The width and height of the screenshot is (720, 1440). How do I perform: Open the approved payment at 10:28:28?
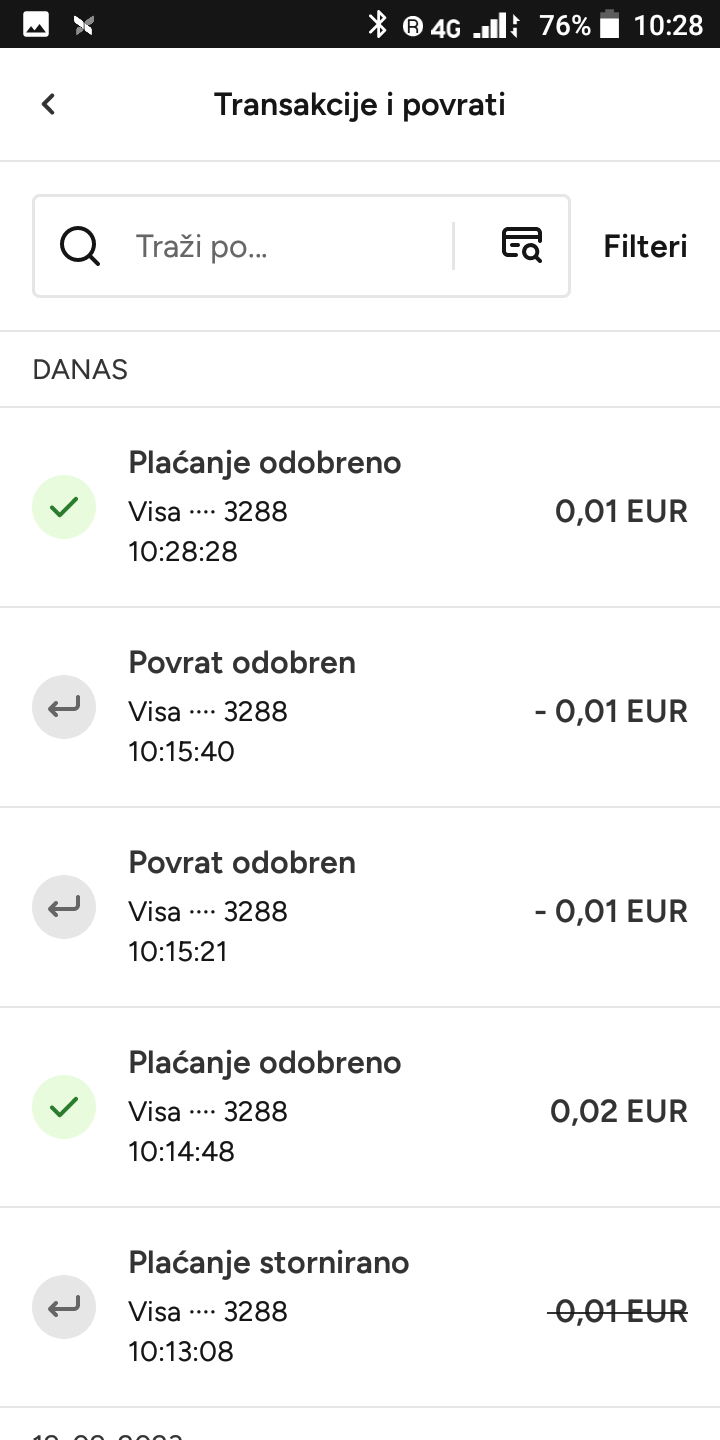tap(360, 507)
